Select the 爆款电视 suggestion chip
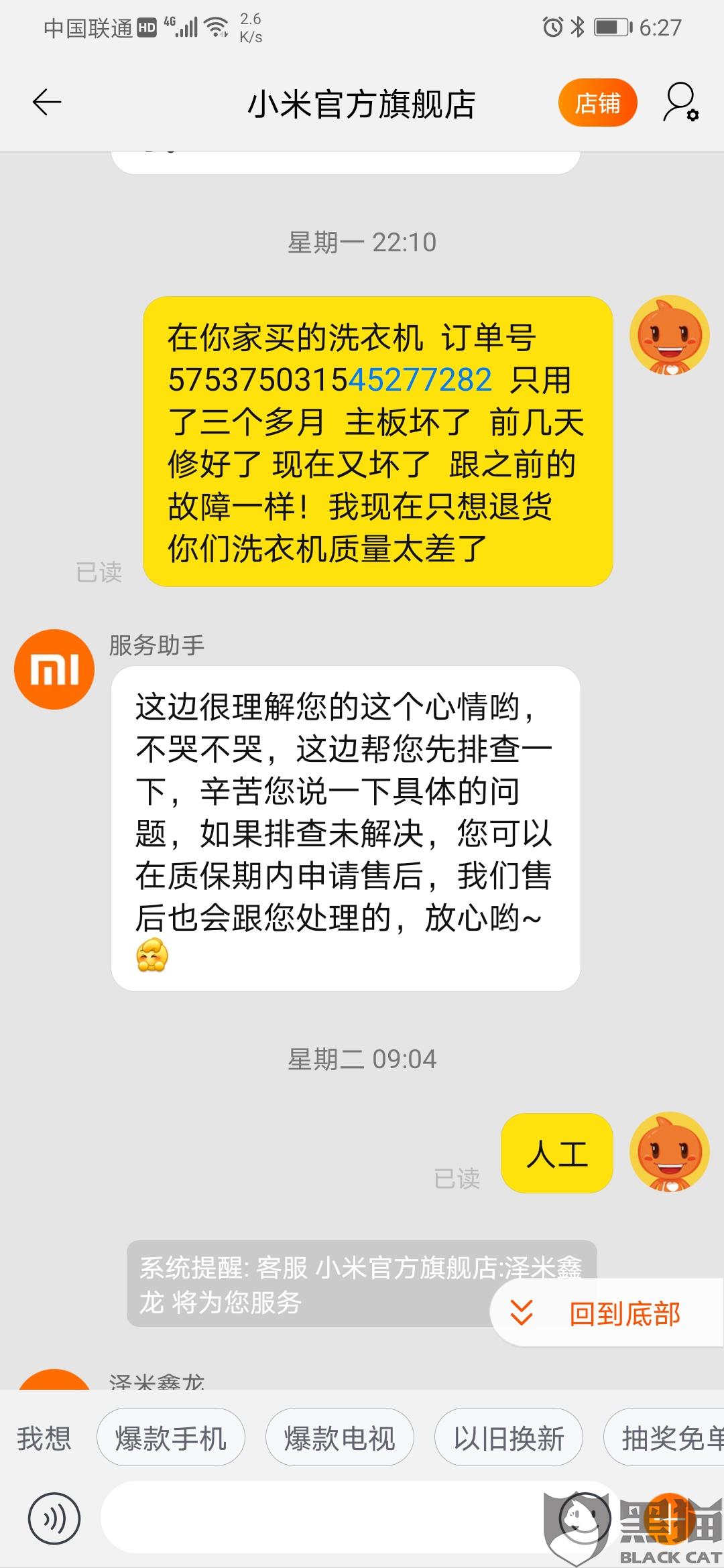This screenshot has height=1568, width=724. click(x=339, y=1439)
